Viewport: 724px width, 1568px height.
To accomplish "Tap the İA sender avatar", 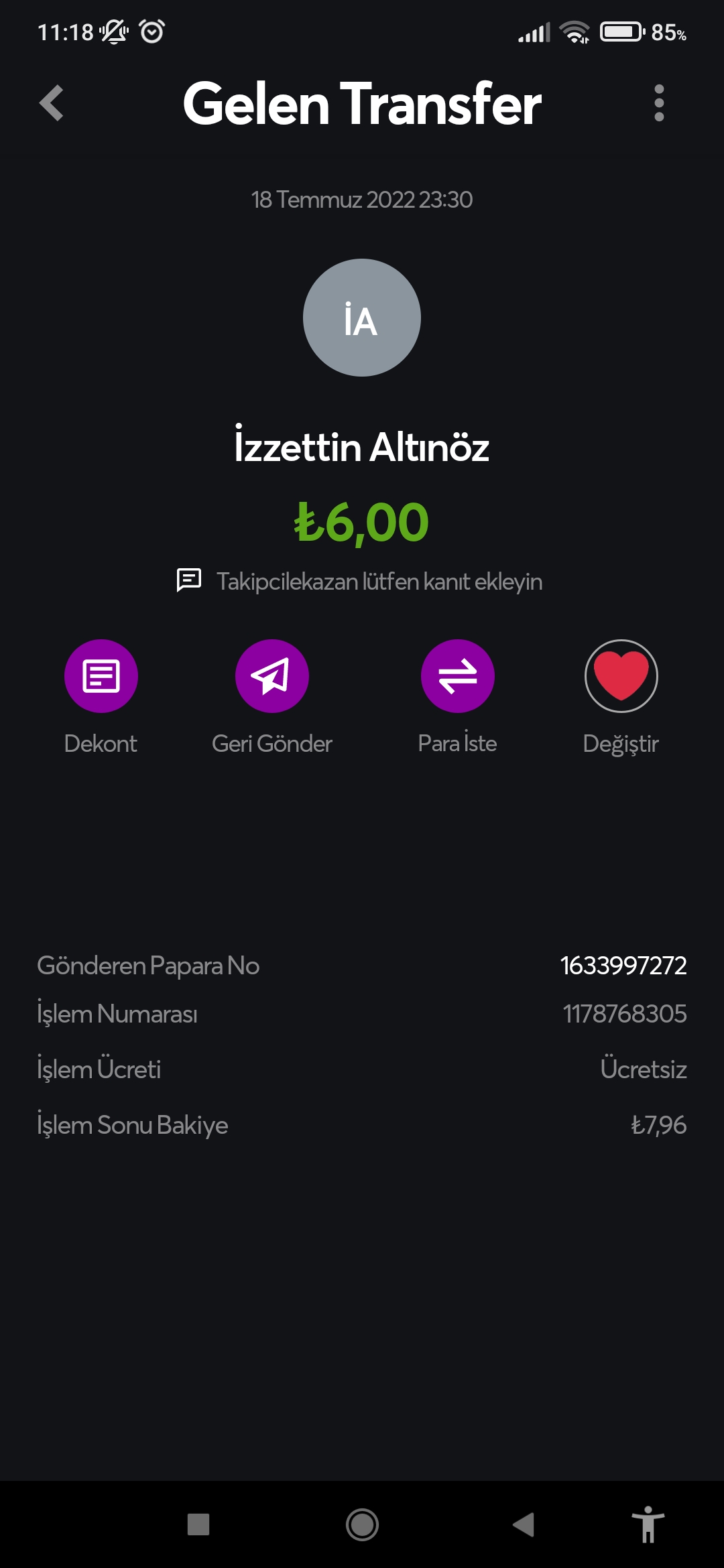I will [x=362, y=318].
